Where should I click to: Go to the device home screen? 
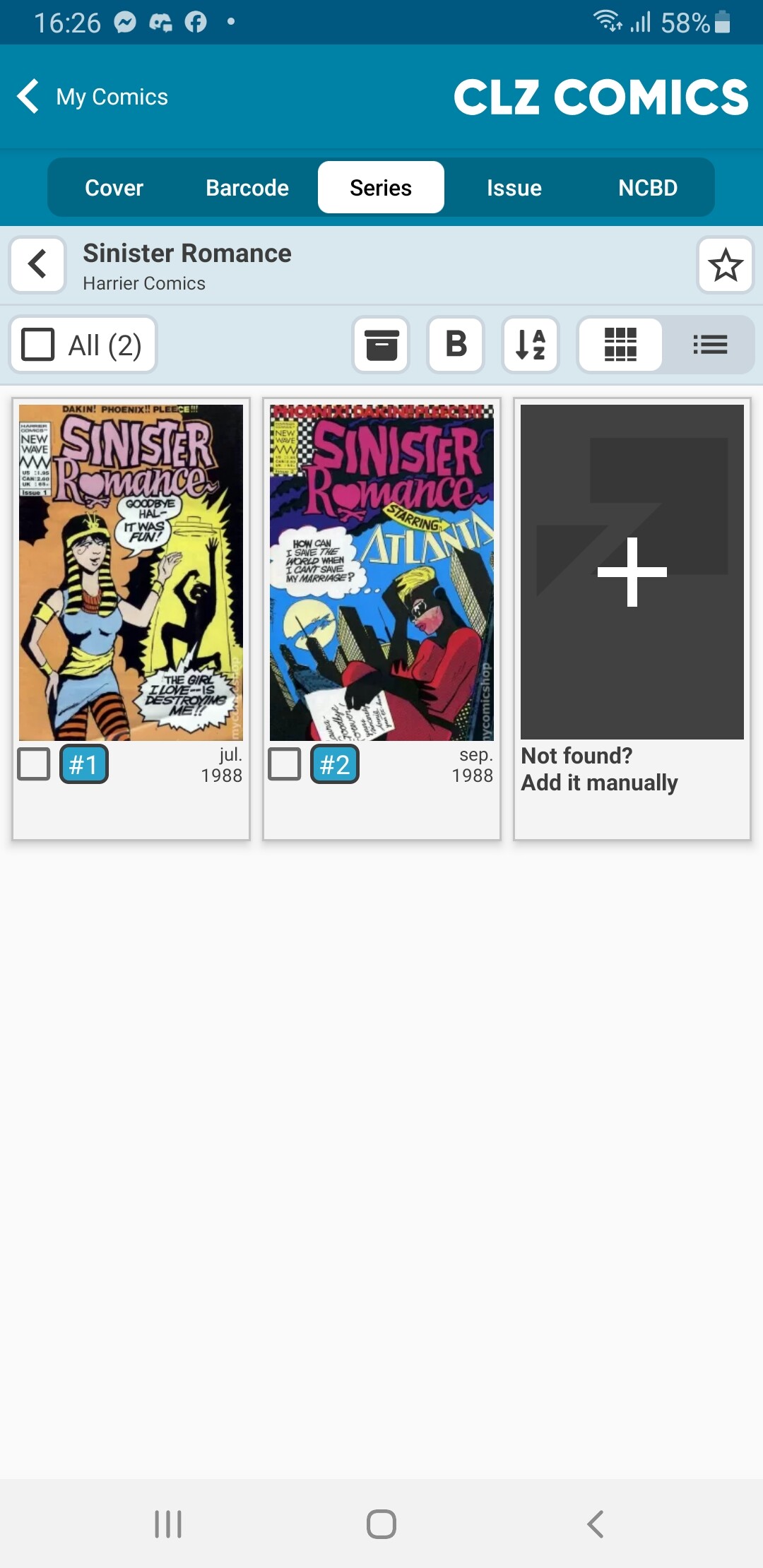(x=381, y=1524)
